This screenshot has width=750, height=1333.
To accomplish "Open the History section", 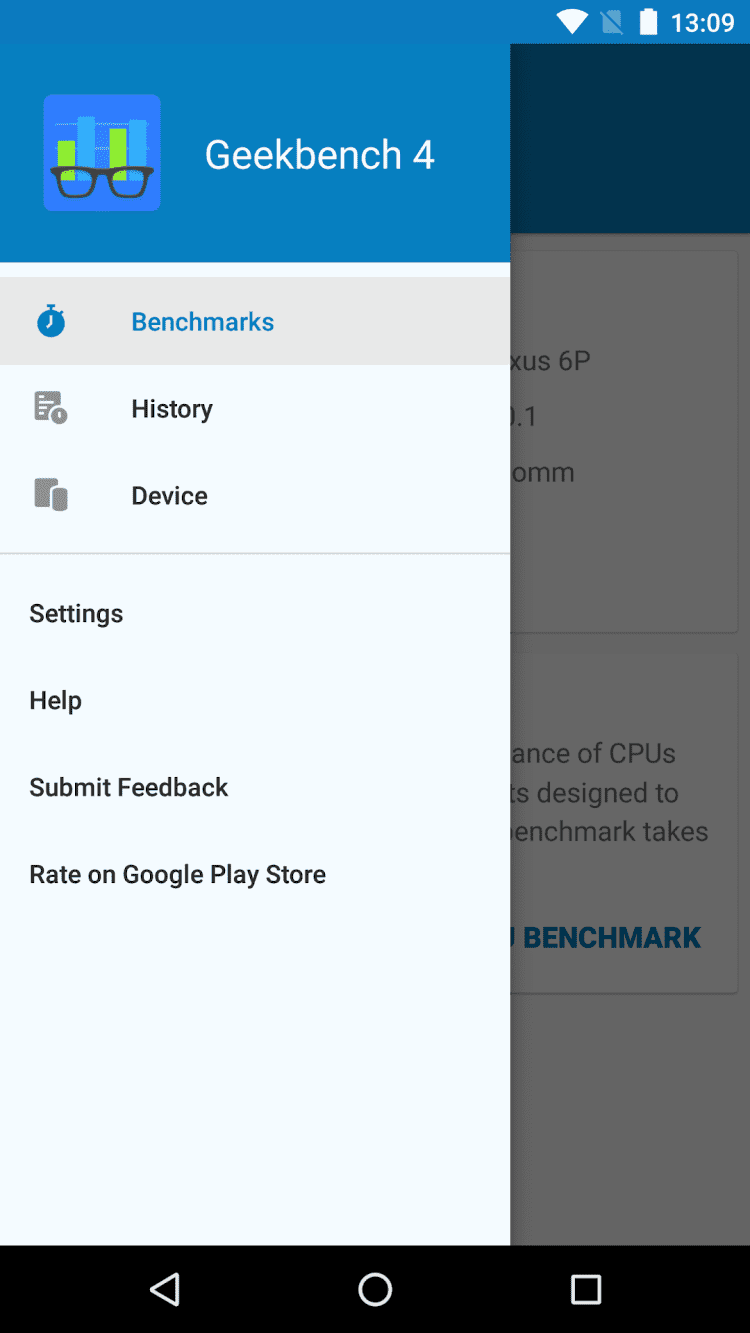I will pos(172,409).
